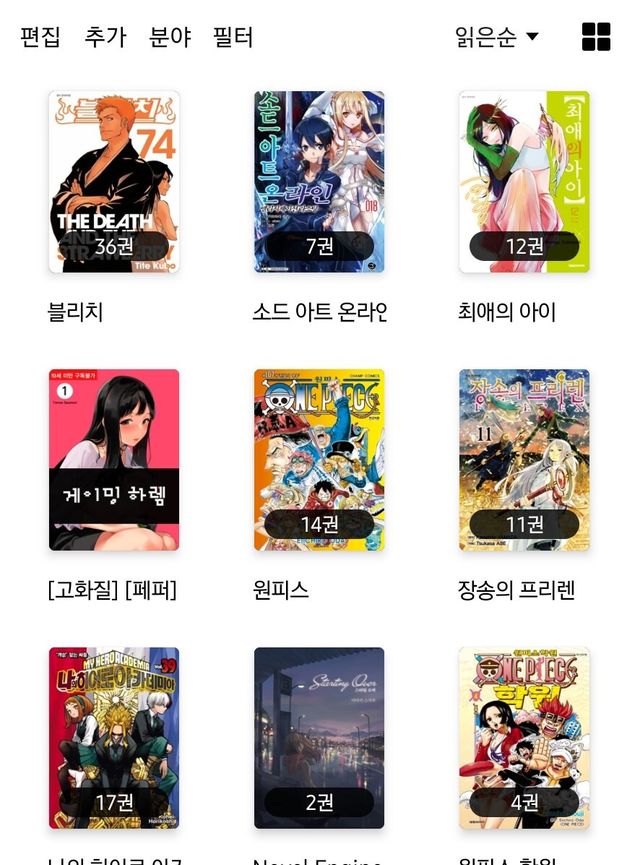Expand the 읽은순 sort dropdown
Image resolution: width=640 pixels, height=865 pixels.
click(x=497, y=38)
